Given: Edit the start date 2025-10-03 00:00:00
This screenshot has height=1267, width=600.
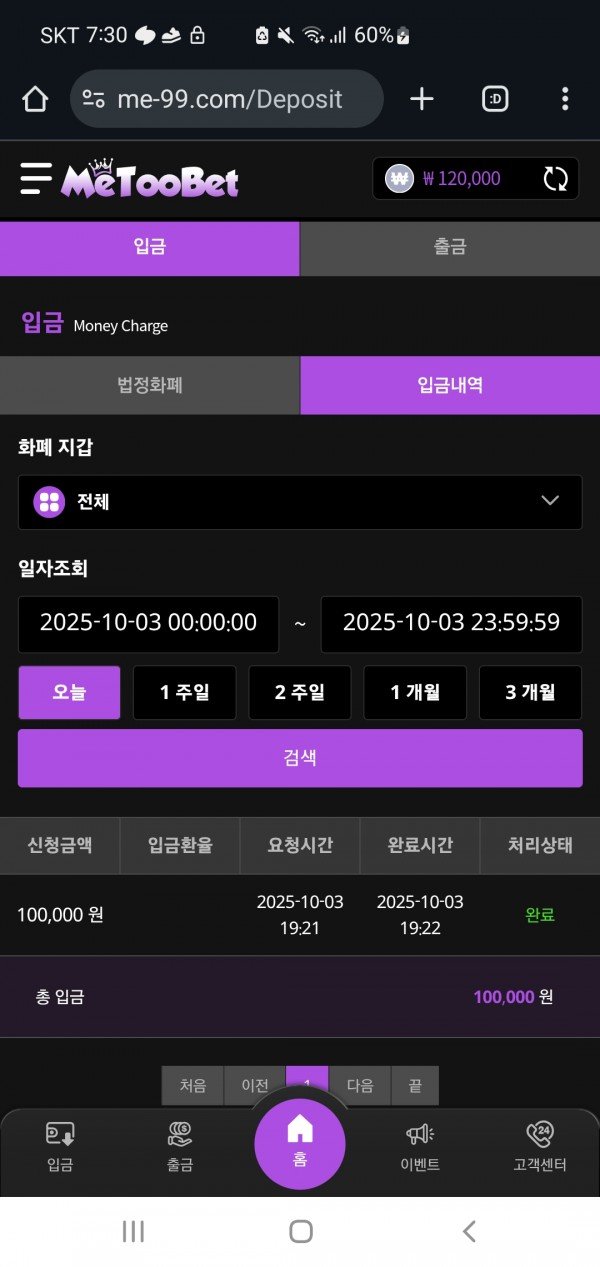Looking at the screenshot, I should [x=148, y=622].
